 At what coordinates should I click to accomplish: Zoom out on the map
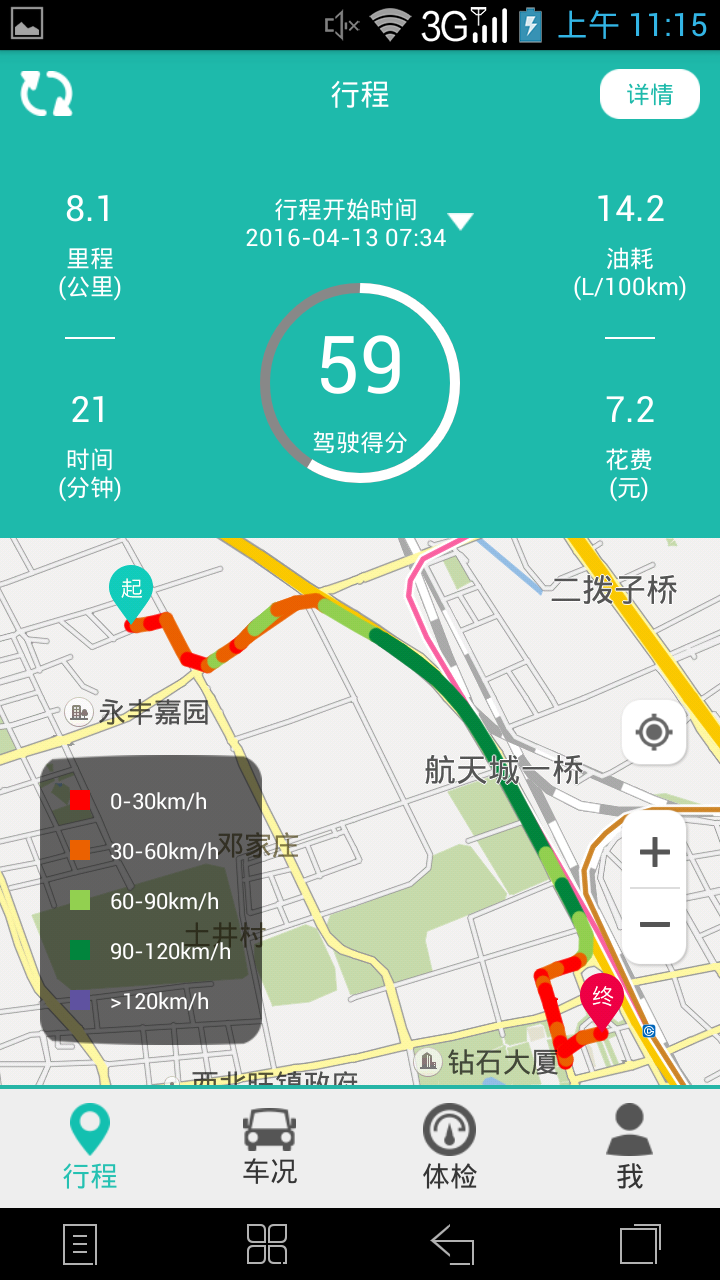click(x=654, y=924)
